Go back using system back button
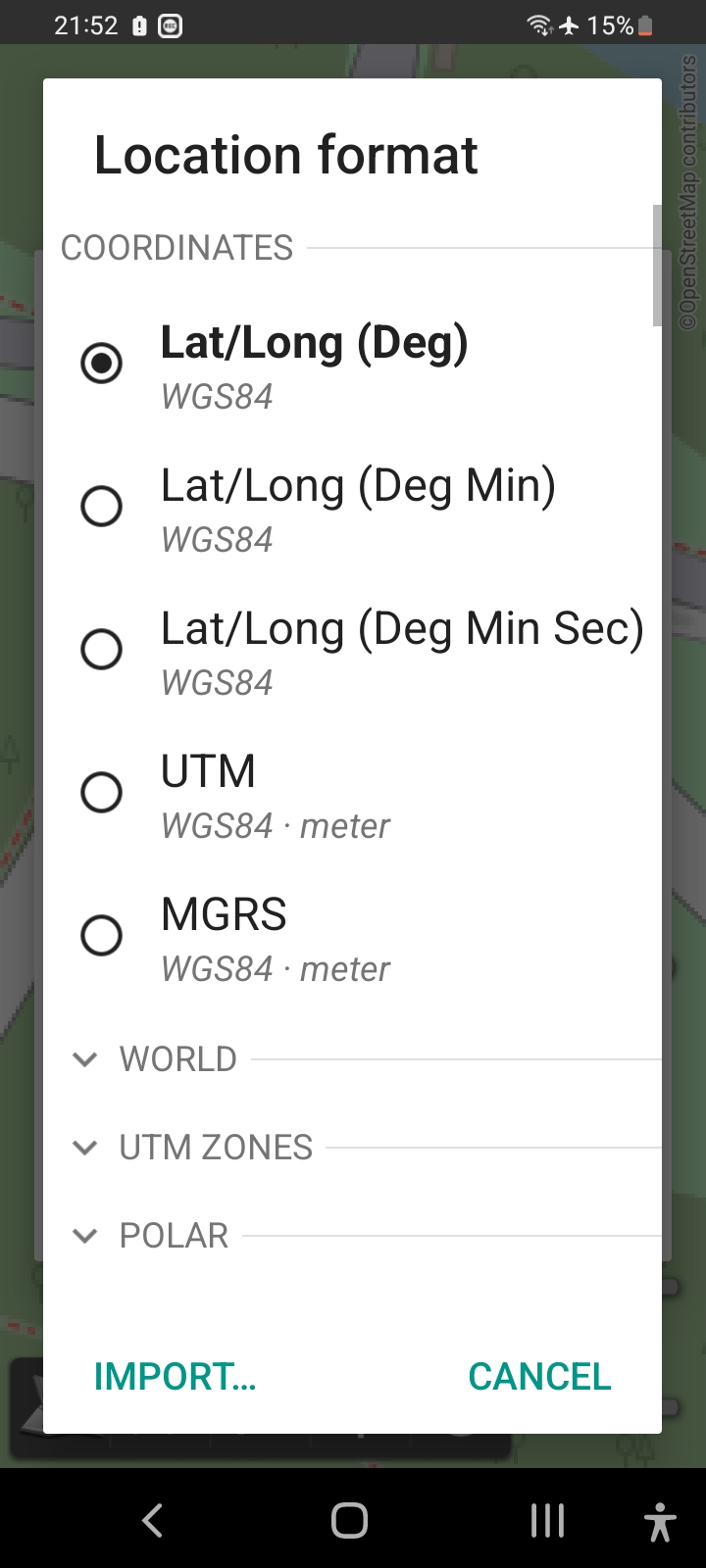The width and height of the screenshot is (706, 1568). (153, 1521)
